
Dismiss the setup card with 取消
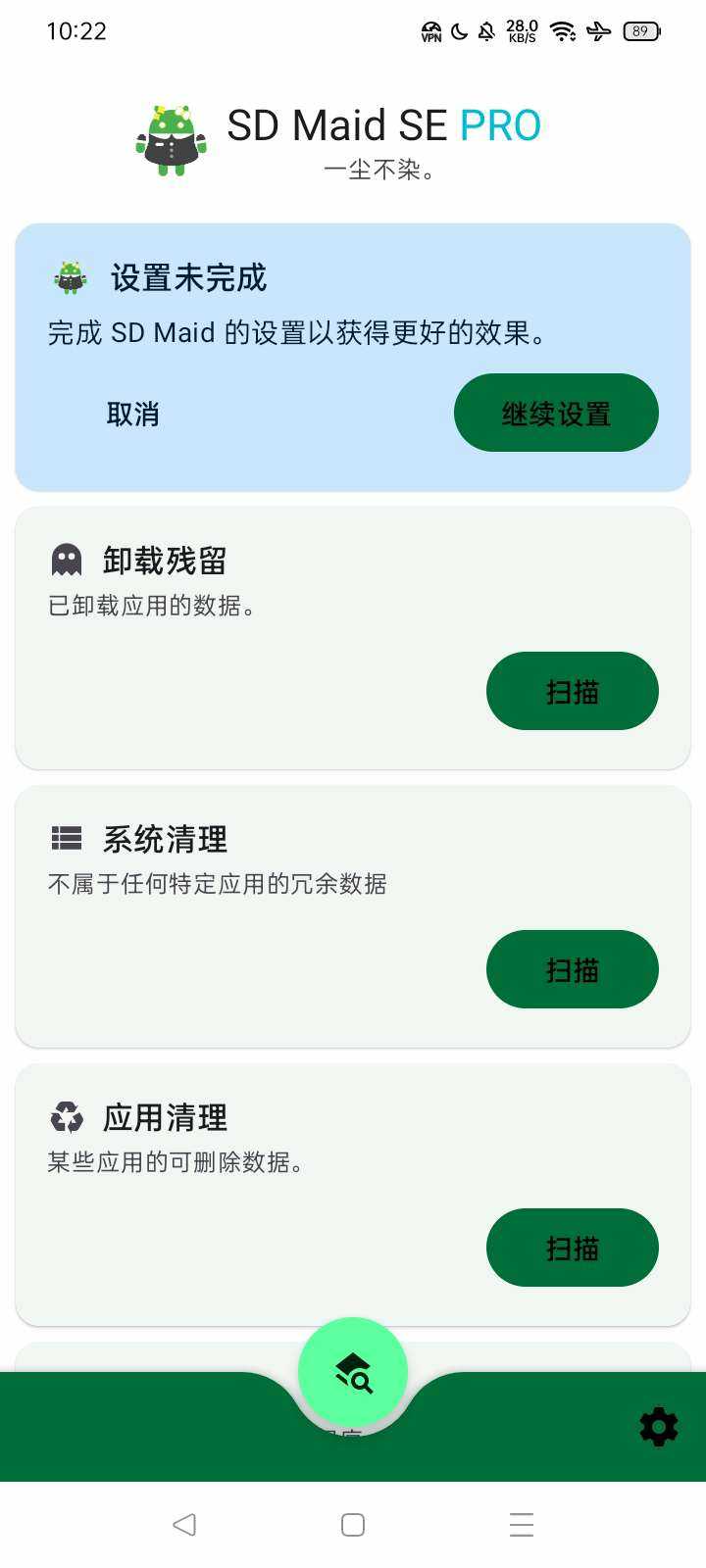(132, 414)
